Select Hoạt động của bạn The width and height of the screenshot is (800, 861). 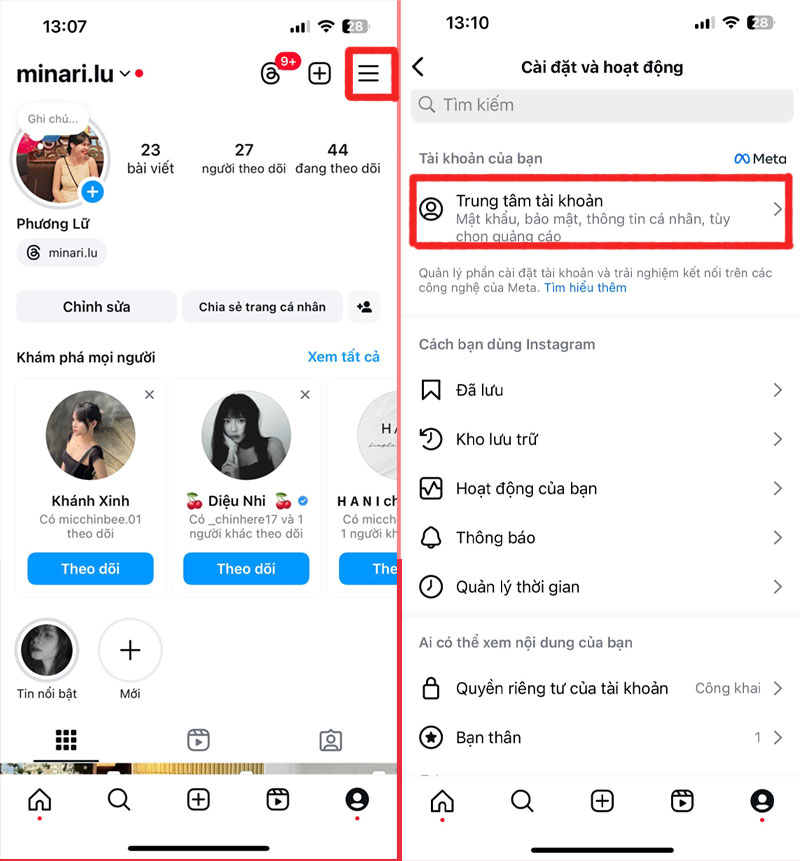[x=600, y=488]
